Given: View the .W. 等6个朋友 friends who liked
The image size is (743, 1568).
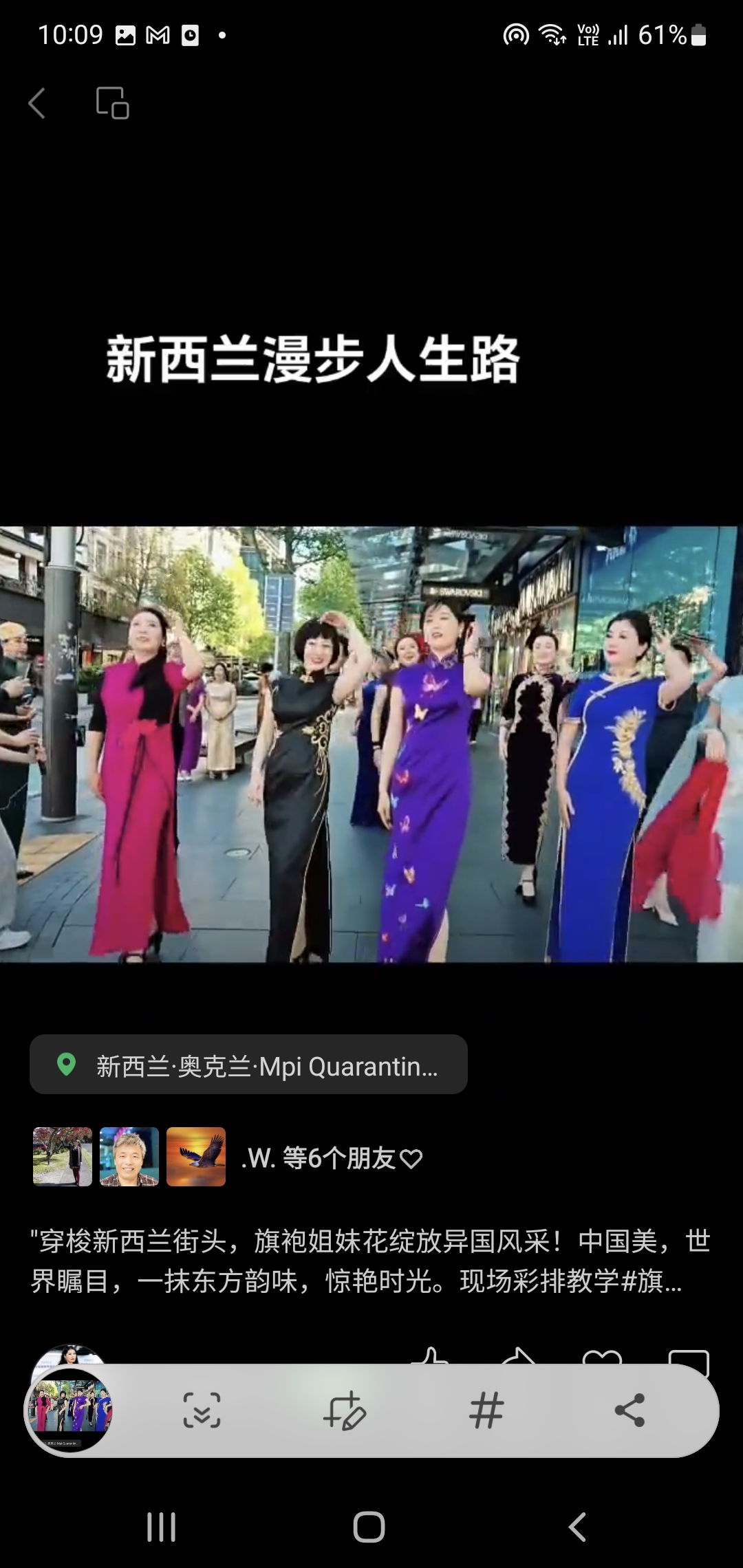Looking at the screenshot, I should point(332,1158).
